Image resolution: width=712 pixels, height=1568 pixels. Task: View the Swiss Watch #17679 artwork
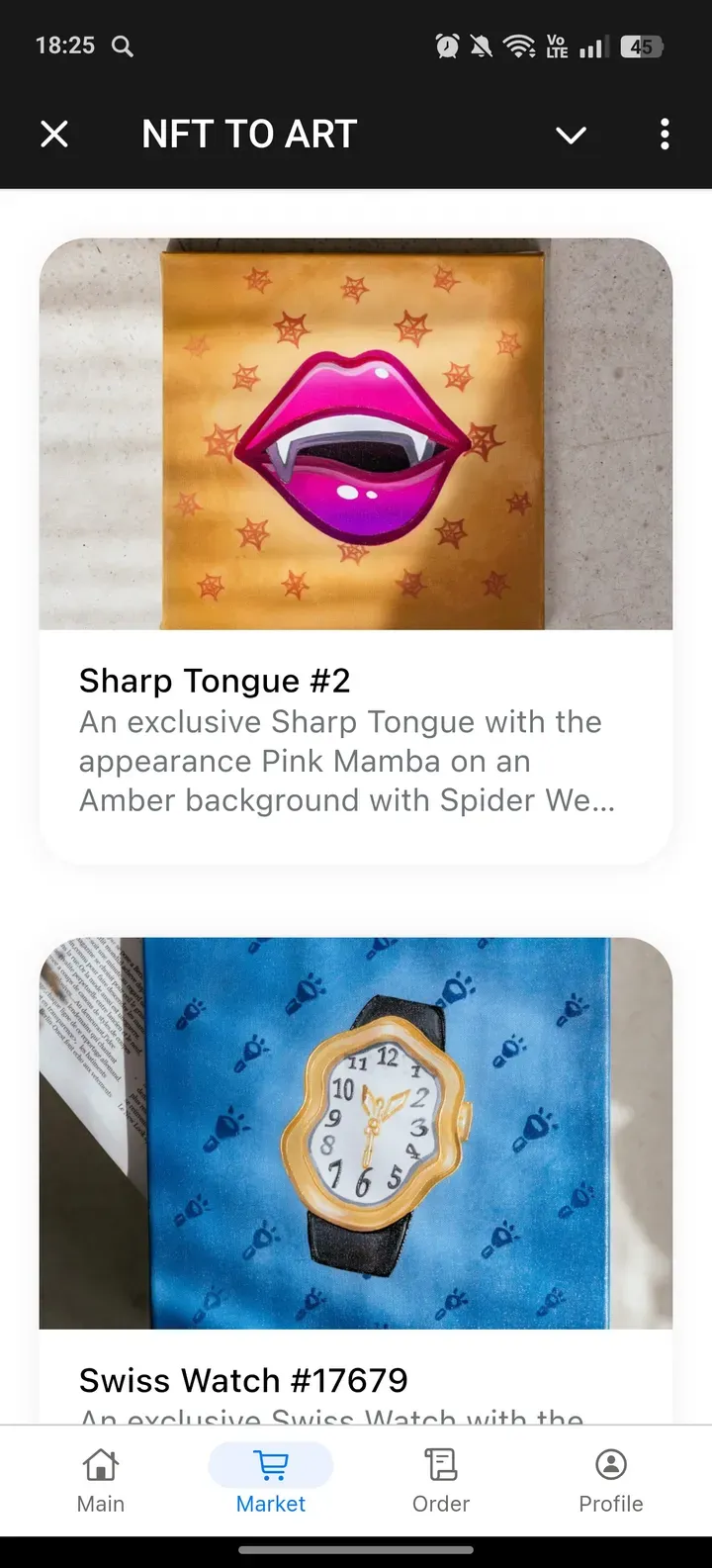[x=356, y=1133]
